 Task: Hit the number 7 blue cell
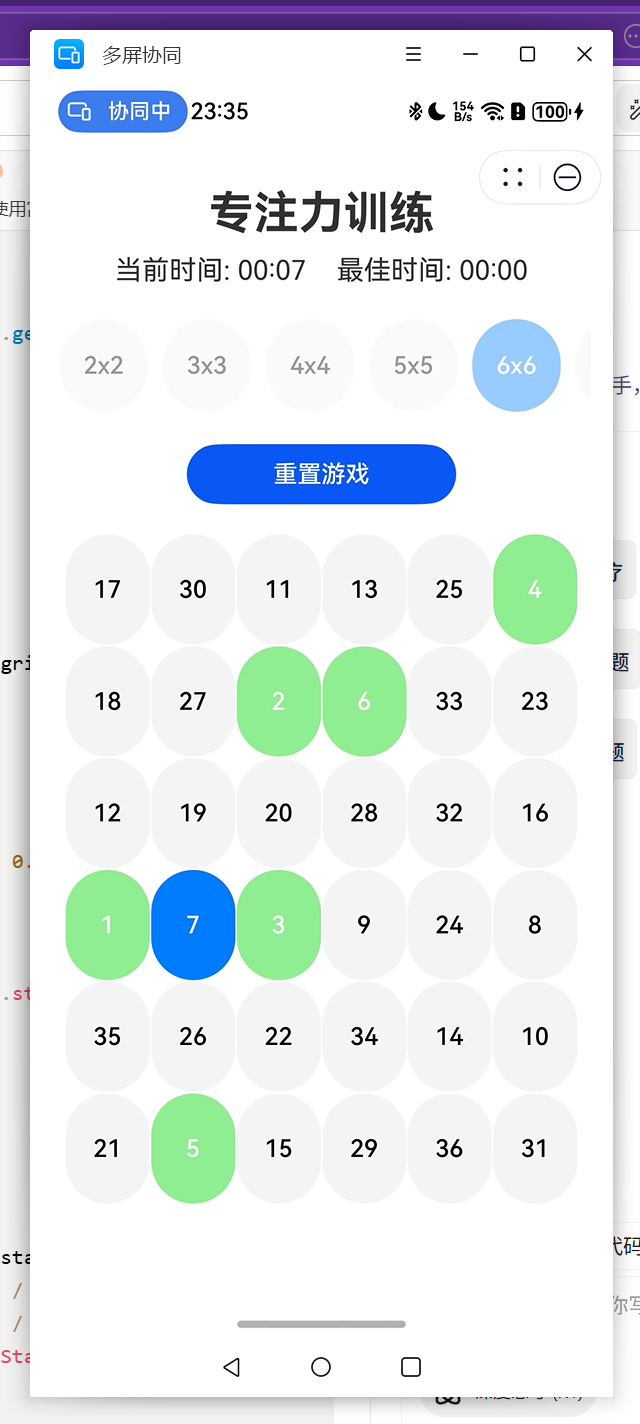click(193, 925)
